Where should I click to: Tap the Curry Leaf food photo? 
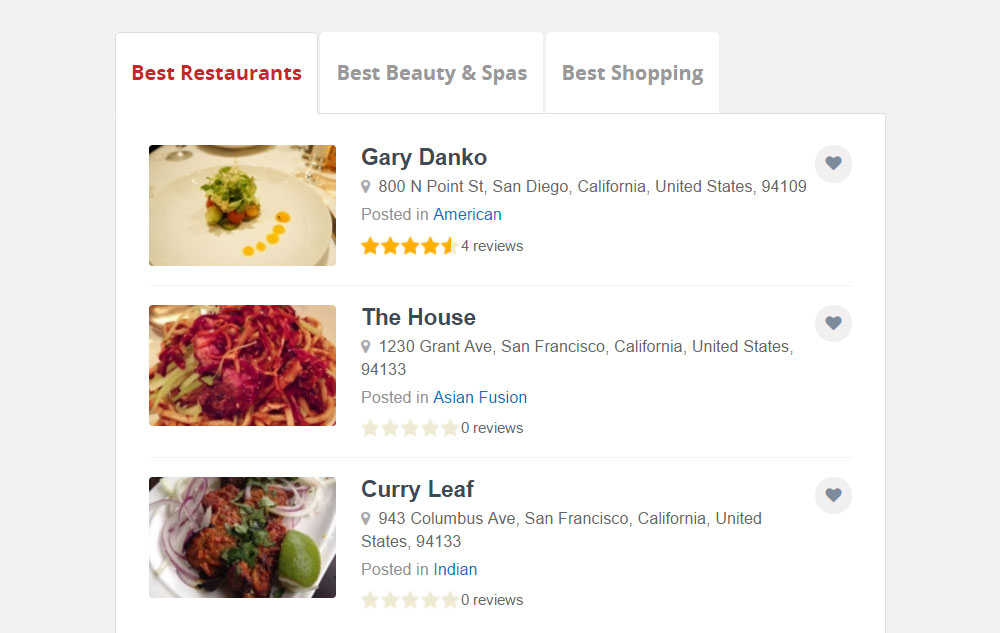coord(242,537)
